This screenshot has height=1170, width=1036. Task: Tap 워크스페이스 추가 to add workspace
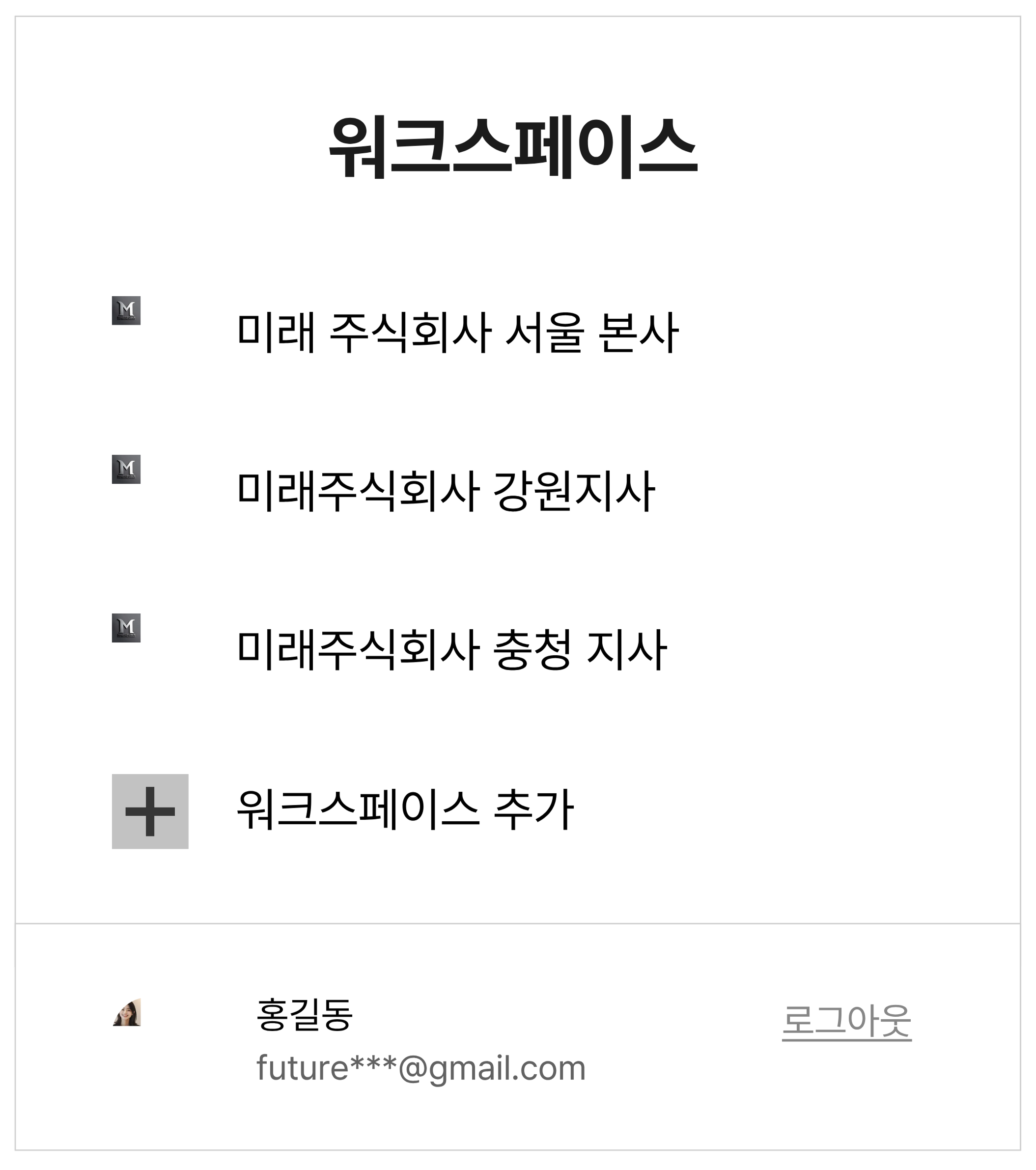point(404,809)
